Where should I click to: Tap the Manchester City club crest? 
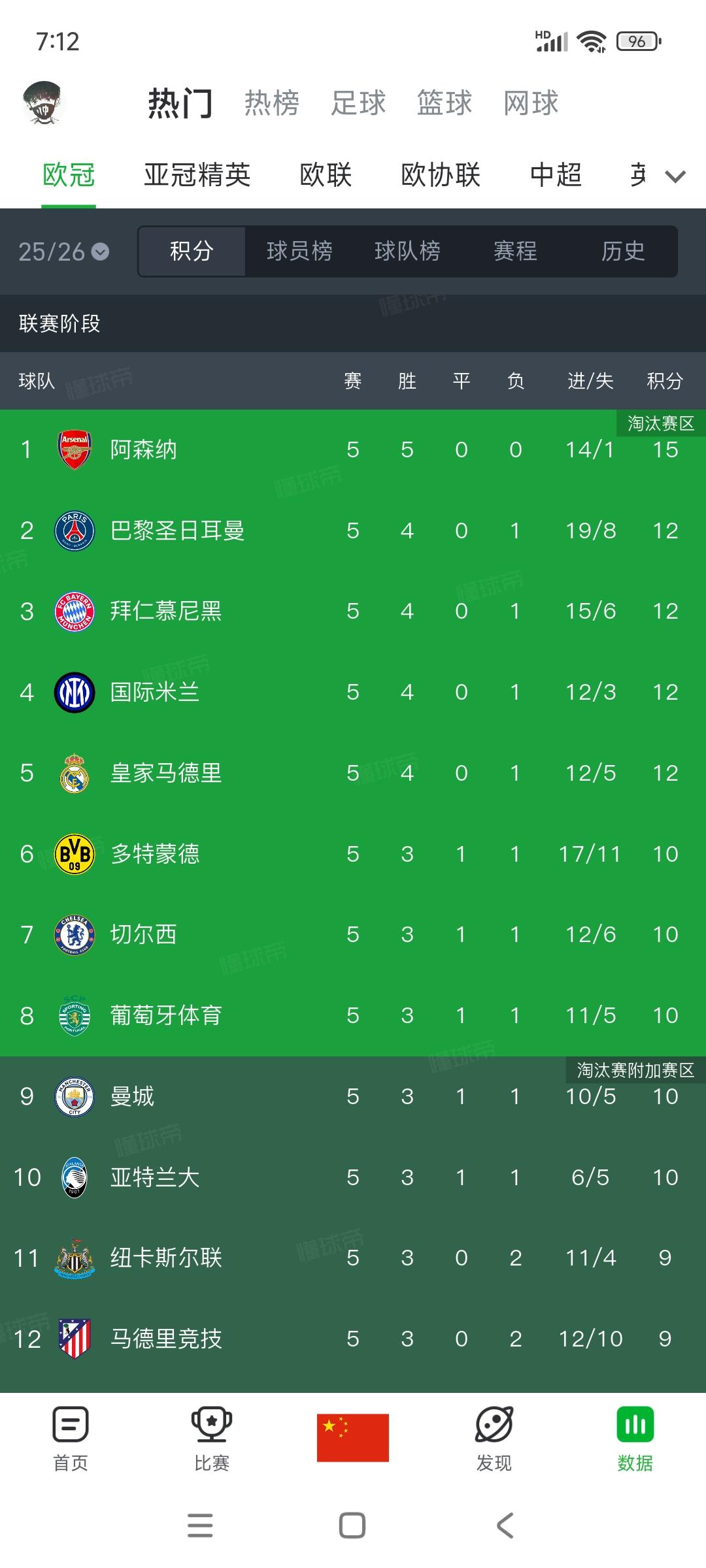click(74, 1097)
